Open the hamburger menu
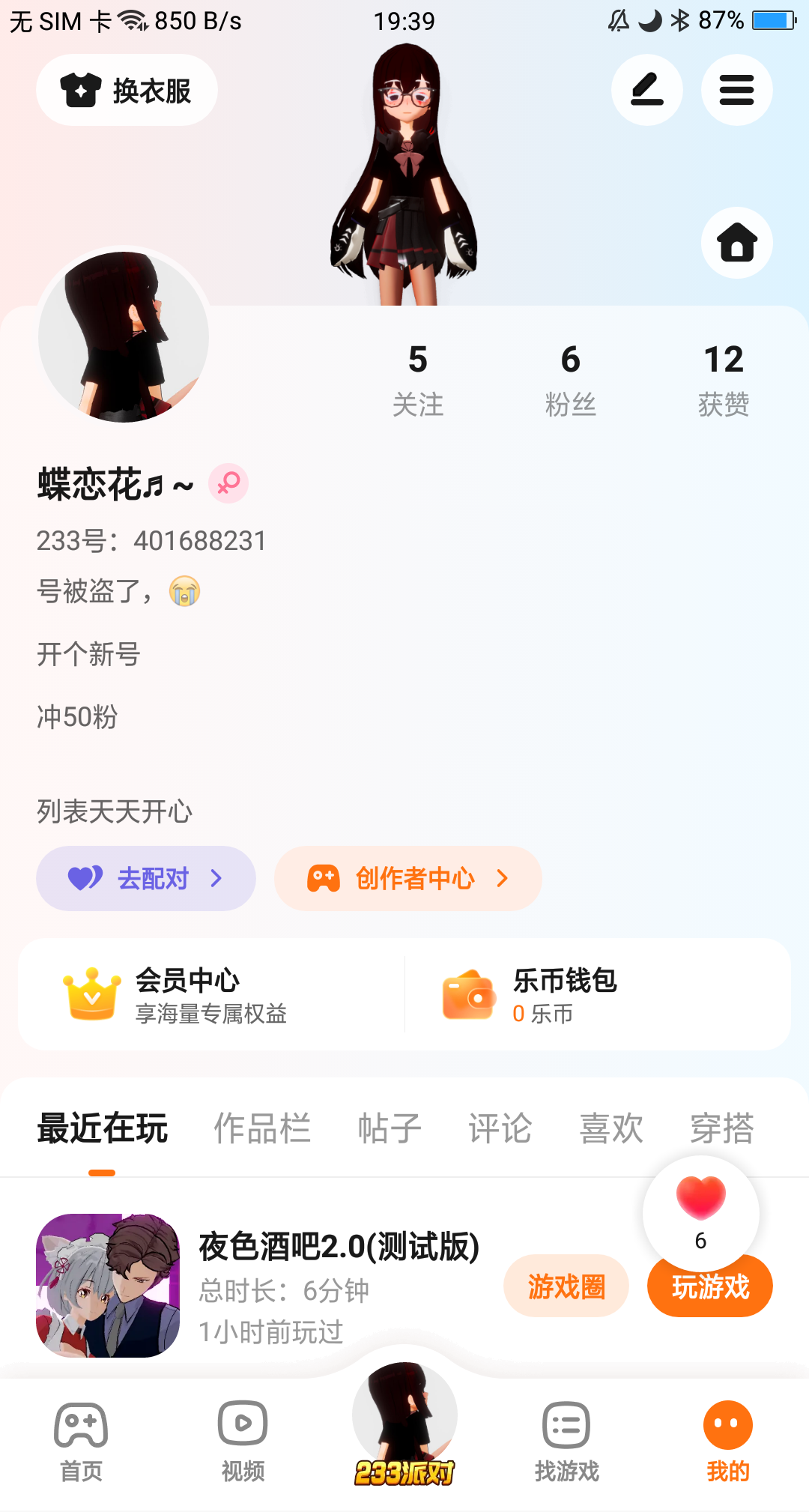 [x=736, y=91]
